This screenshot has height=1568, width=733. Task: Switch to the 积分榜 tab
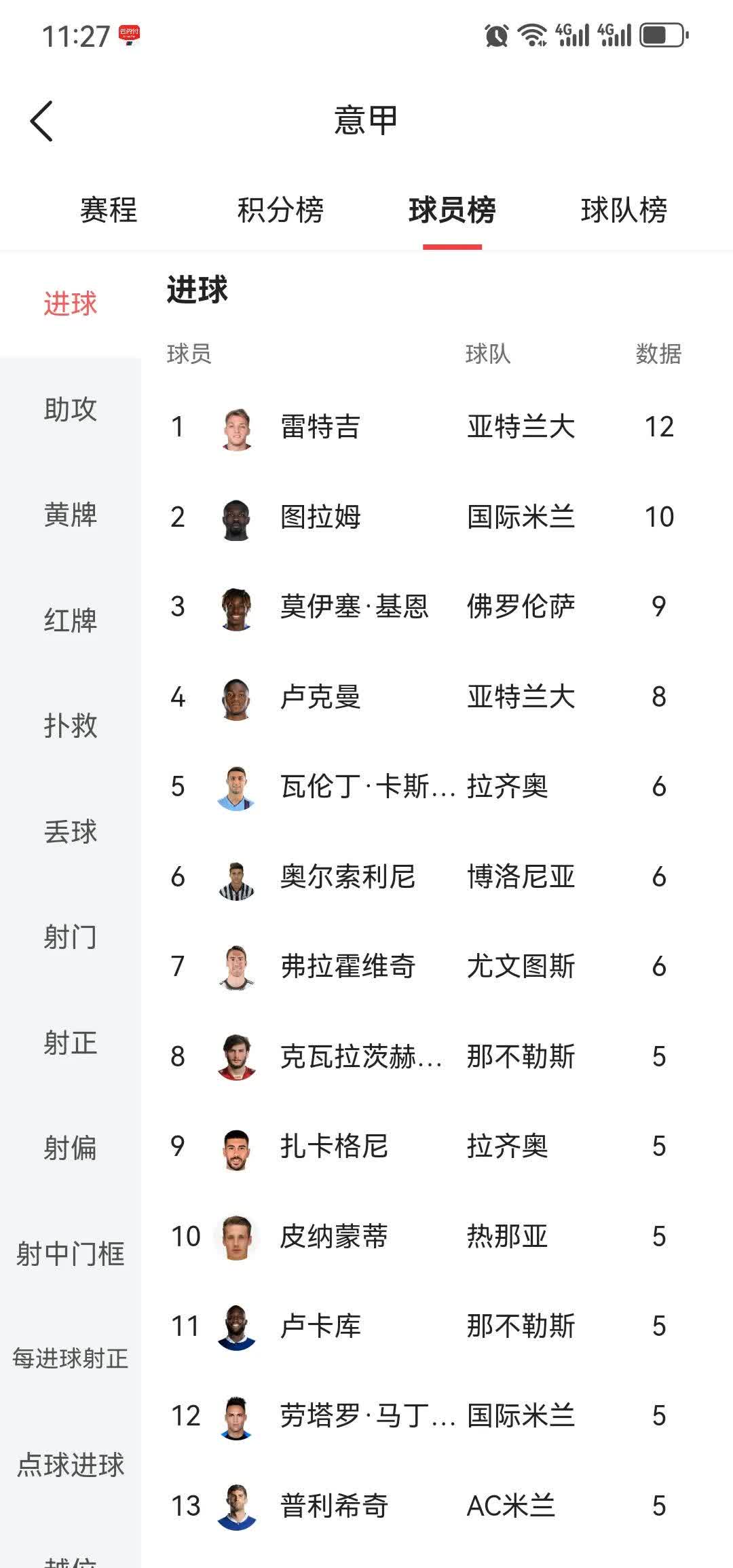pyautogui.click(x=280, y=210)
